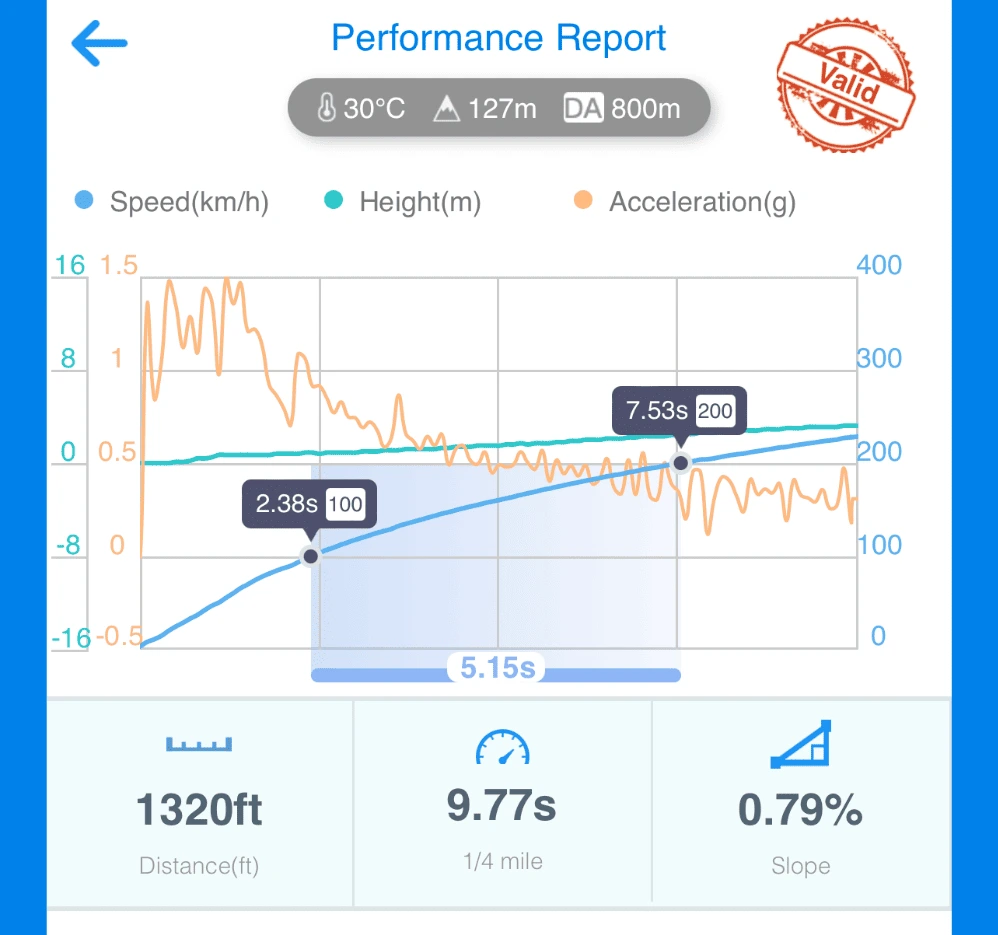The image size is (998, 935).
Task: Toggle the Acceleration(g) series in legend
Action: click(x=686, y=203)
